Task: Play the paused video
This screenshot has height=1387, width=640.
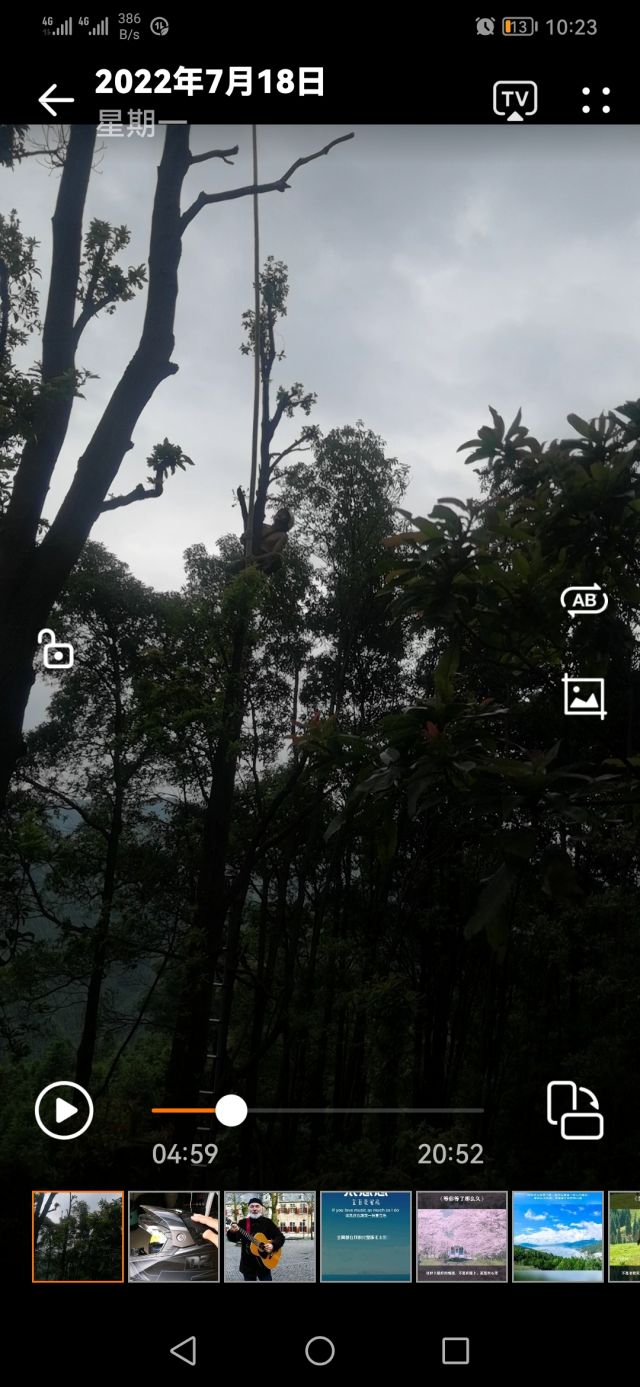Action: pyautogui.click(x=64, y=1111)
